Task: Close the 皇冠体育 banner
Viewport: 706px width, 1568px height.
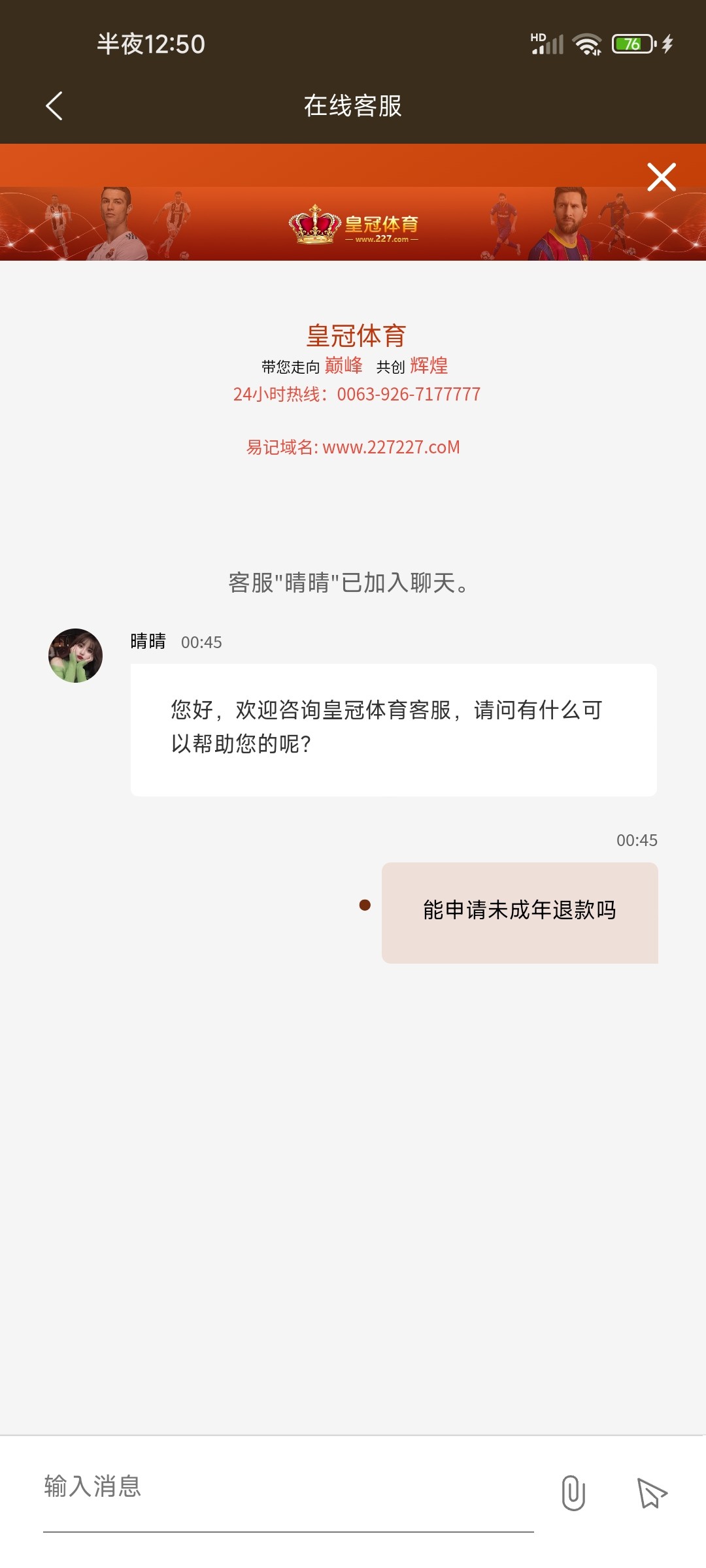Action: (x=661, y=177)
